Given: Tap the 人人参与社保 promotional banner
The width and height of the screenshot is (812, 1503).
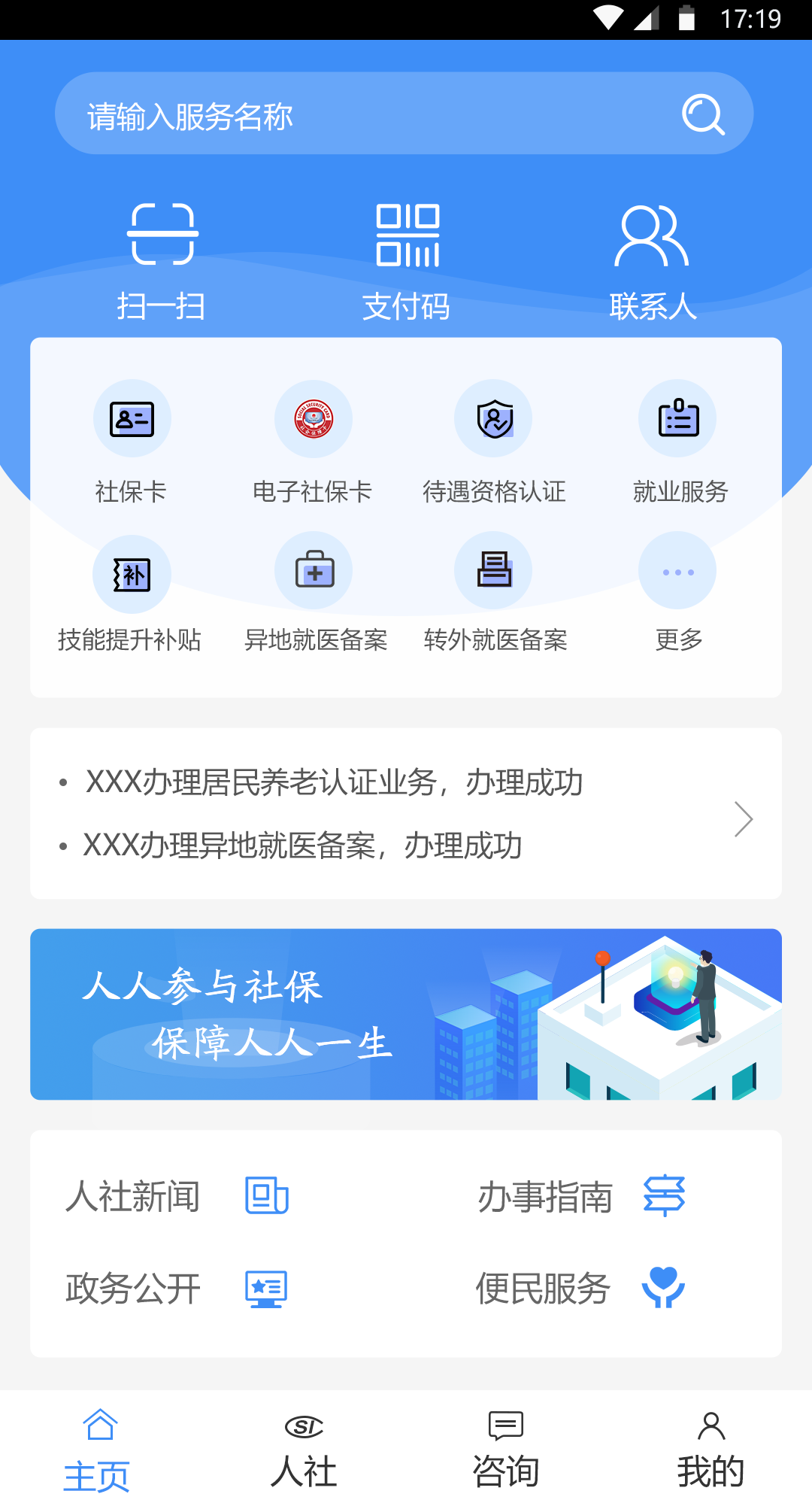Looking at the screenshot, I should click(x=406, y=1016).
